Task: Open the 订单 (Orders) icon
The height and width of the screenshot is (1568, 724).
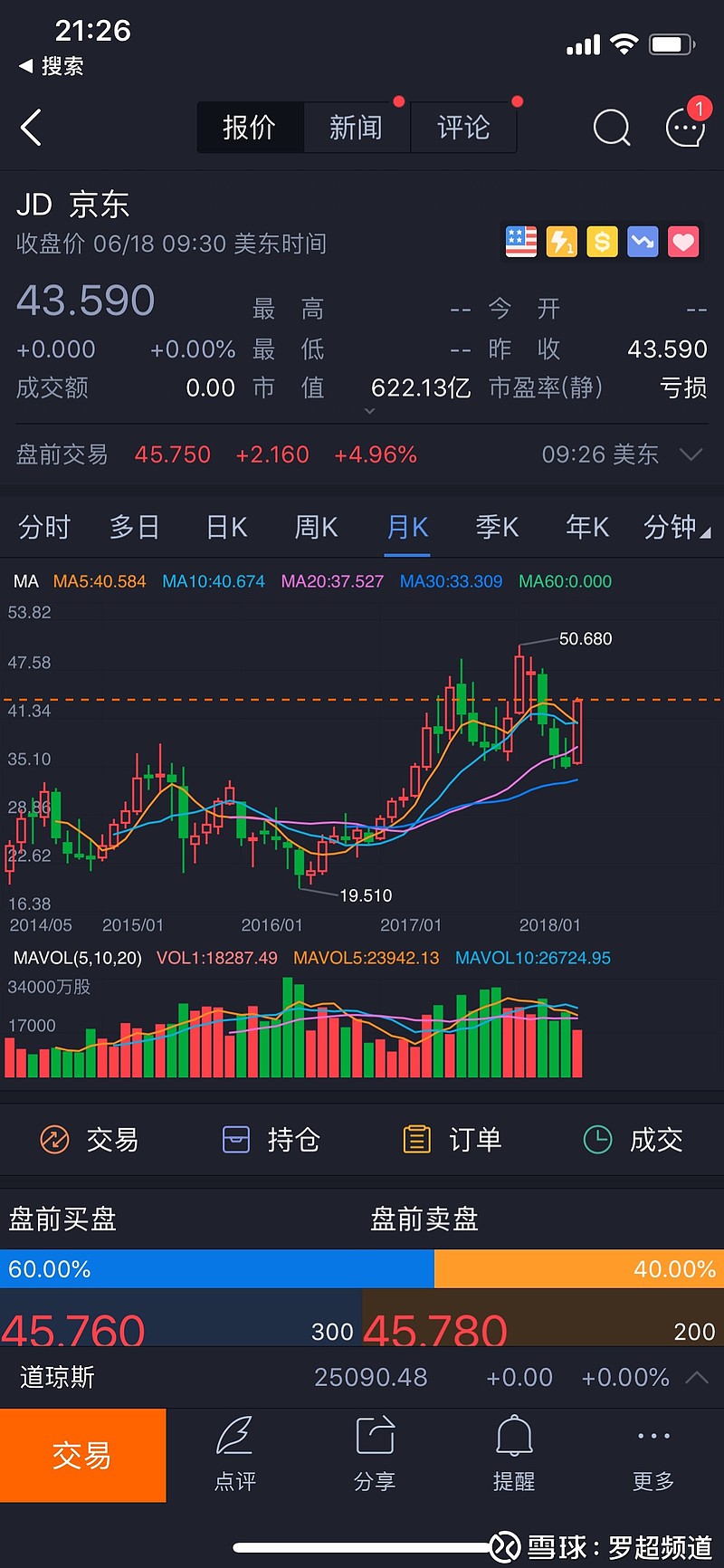Action: click(415, 1140)
